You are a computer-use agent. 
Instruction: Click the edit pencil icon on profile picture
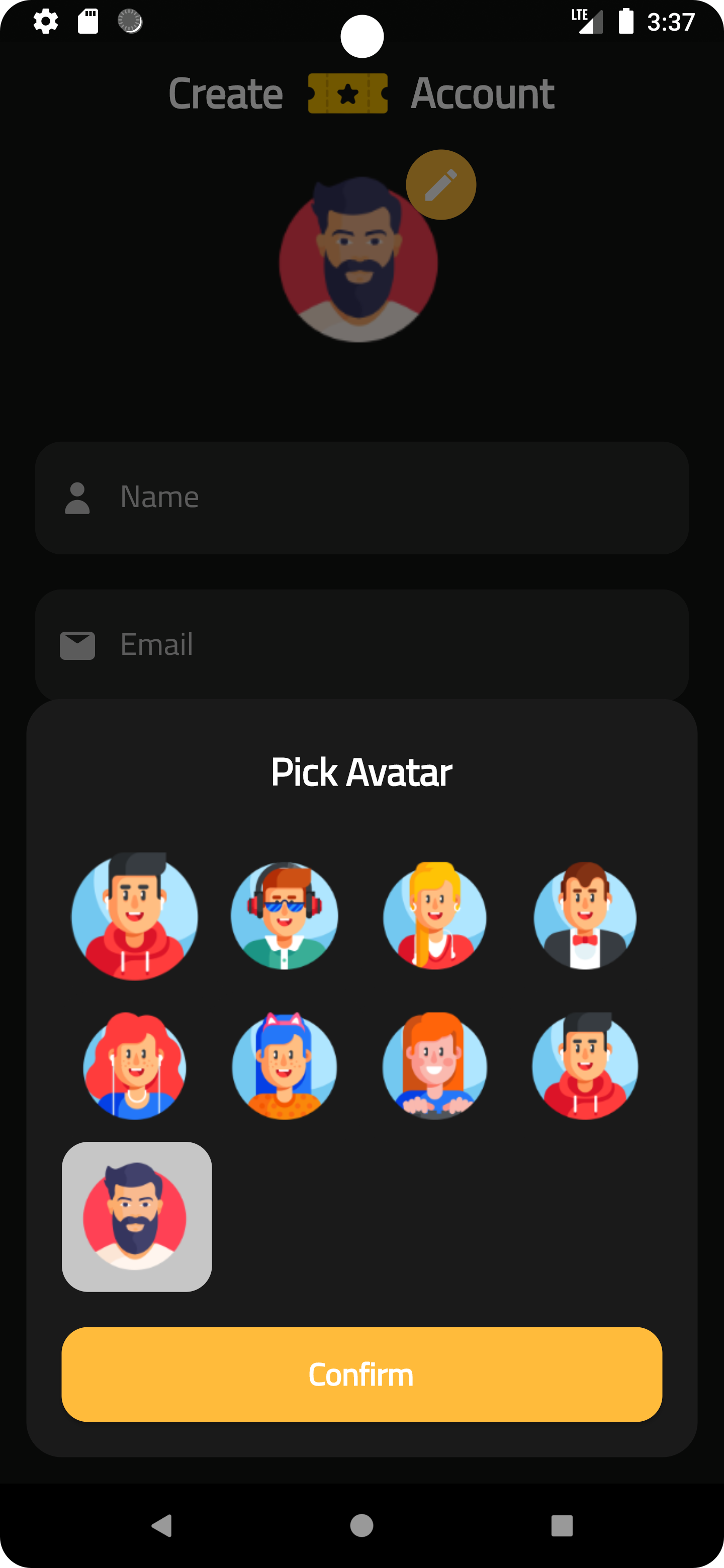click(441, 184)
